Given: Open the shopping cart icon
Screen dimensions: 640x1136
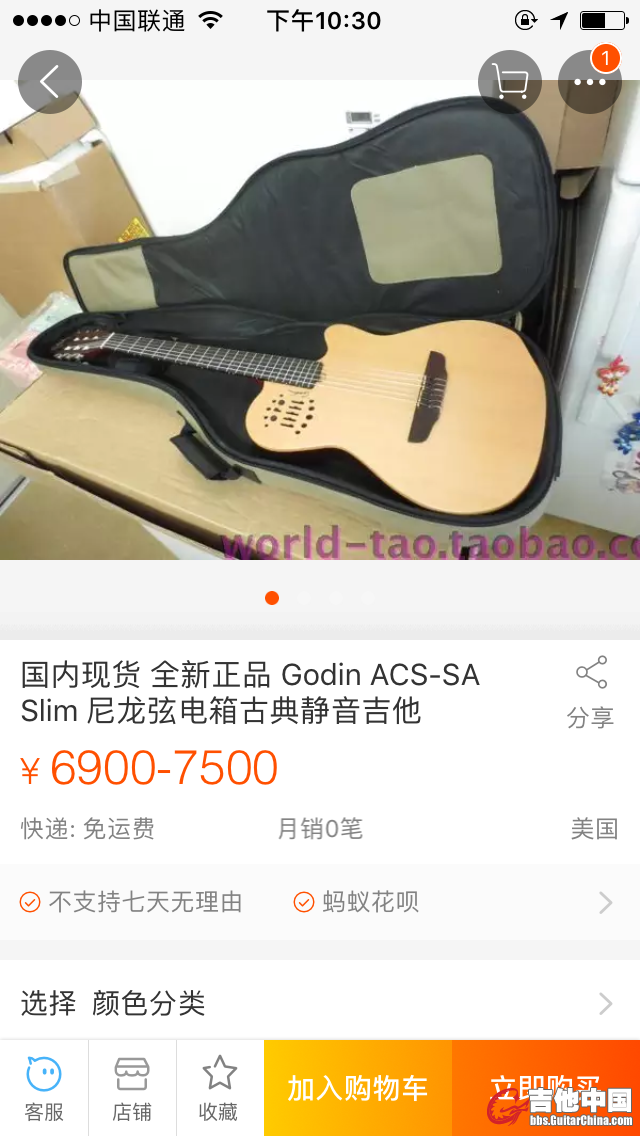Looking at the screenshot, I should pos(510,82).
